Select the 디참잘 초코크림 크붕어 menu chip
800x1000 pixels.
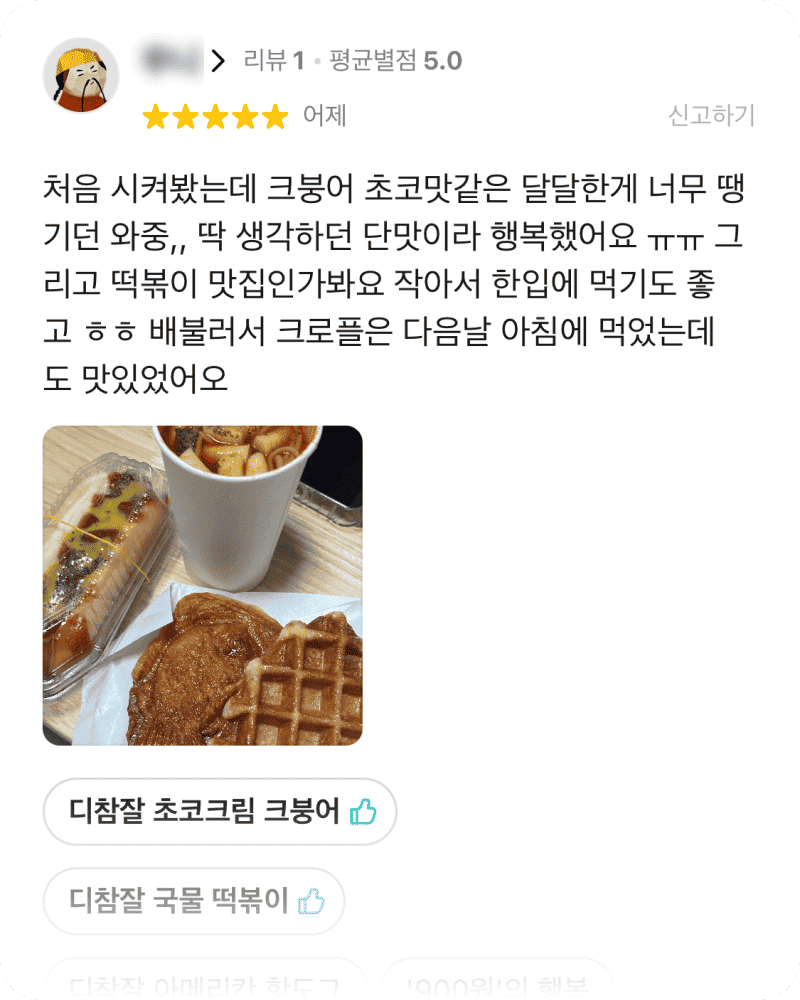[x=220, y=811]
